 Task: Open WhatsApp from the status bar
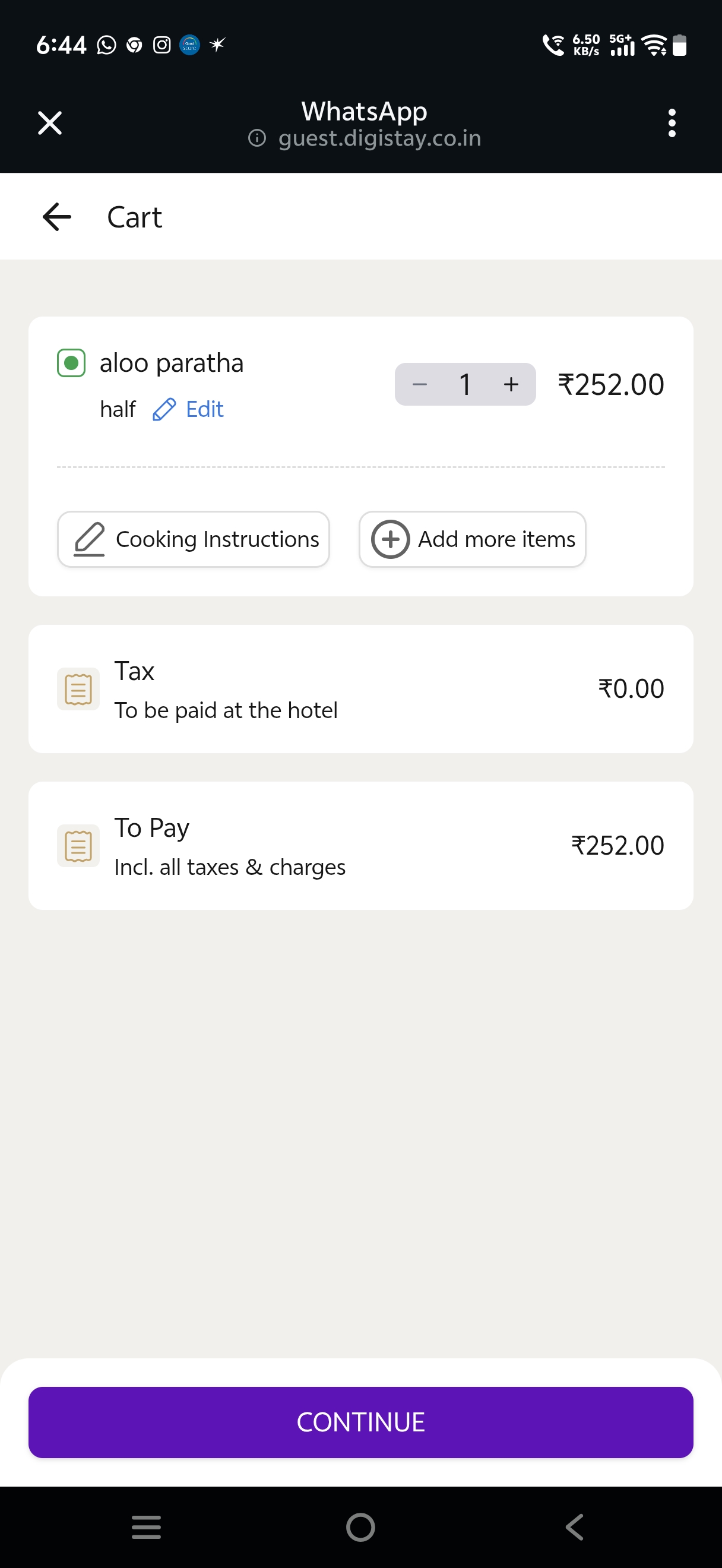106,45
